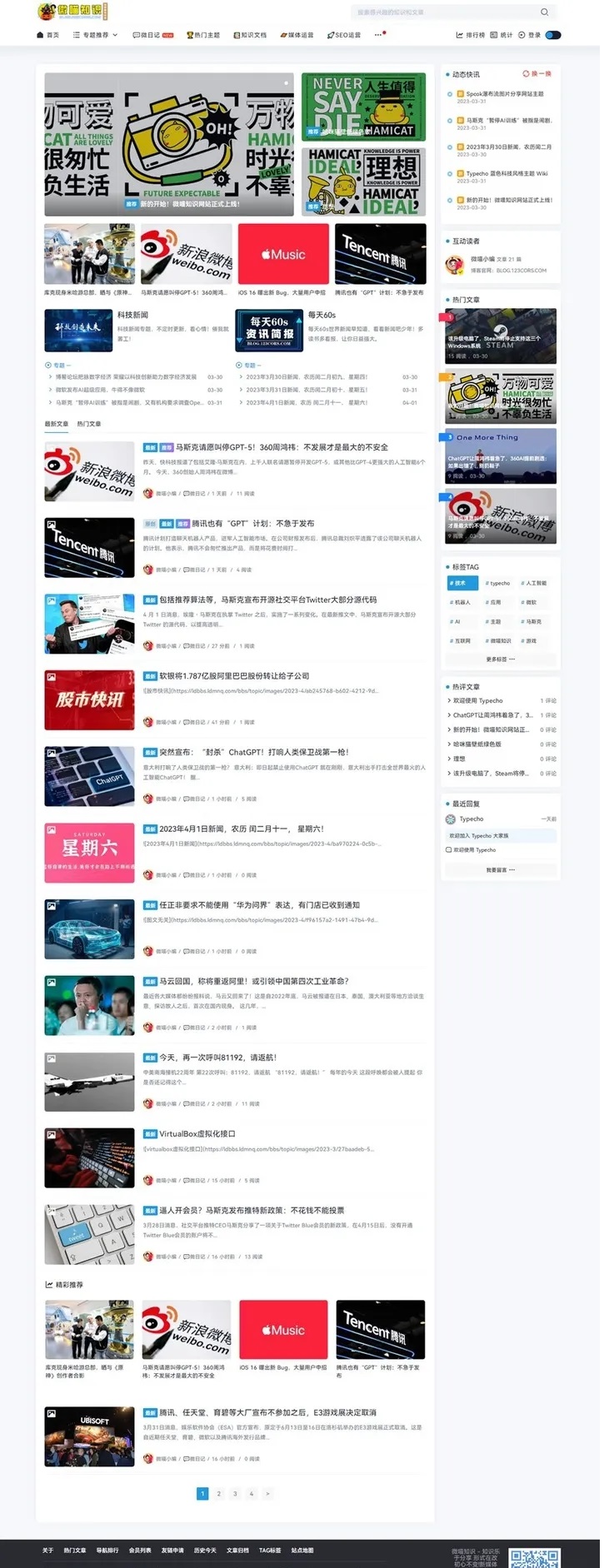This screenshot has height=1568, width=609.
Task: Open article 马斯克请愿叫停GPT-5 in the list
Action: coord(282,447)
